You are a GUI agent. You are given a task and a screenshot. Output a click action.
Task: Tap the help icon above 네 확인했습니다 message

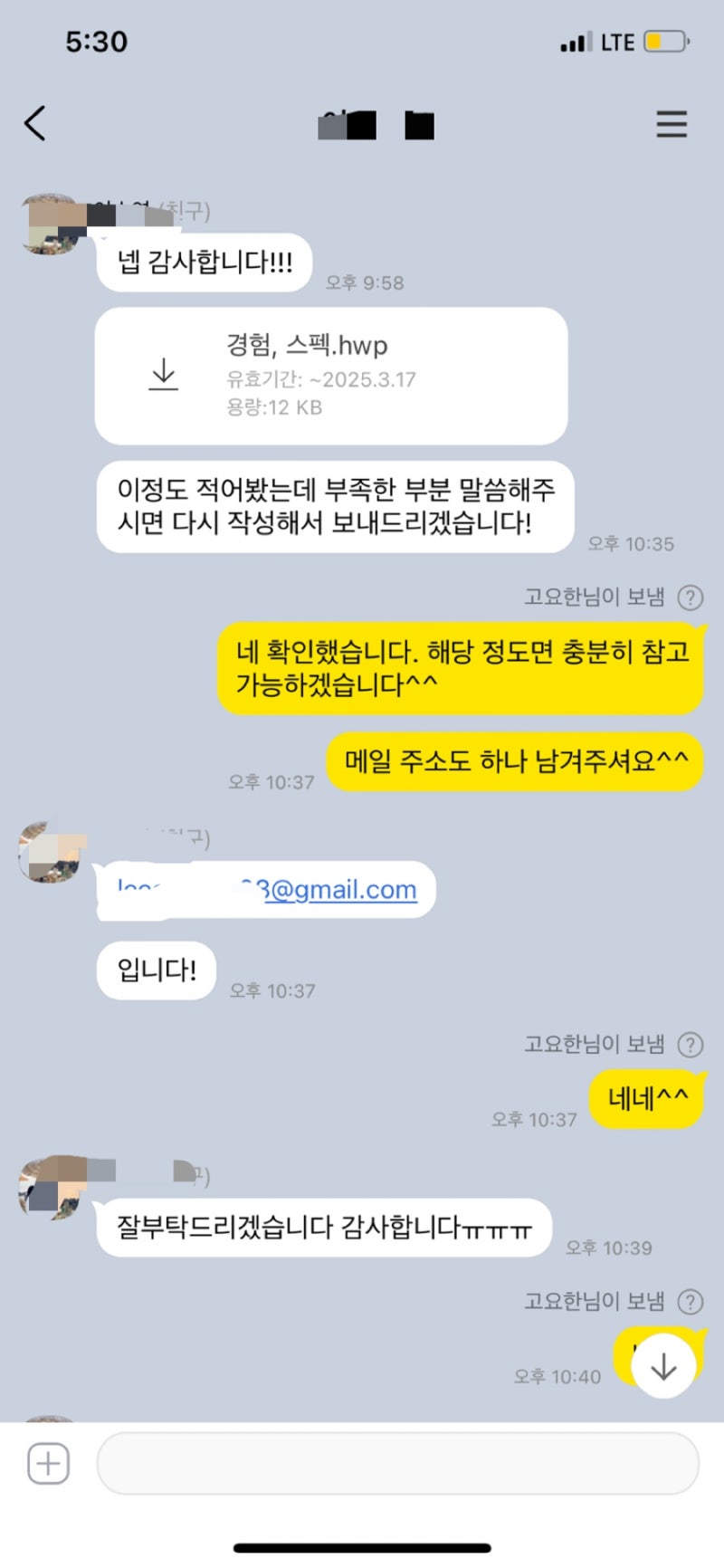click(x=691, y=598)
